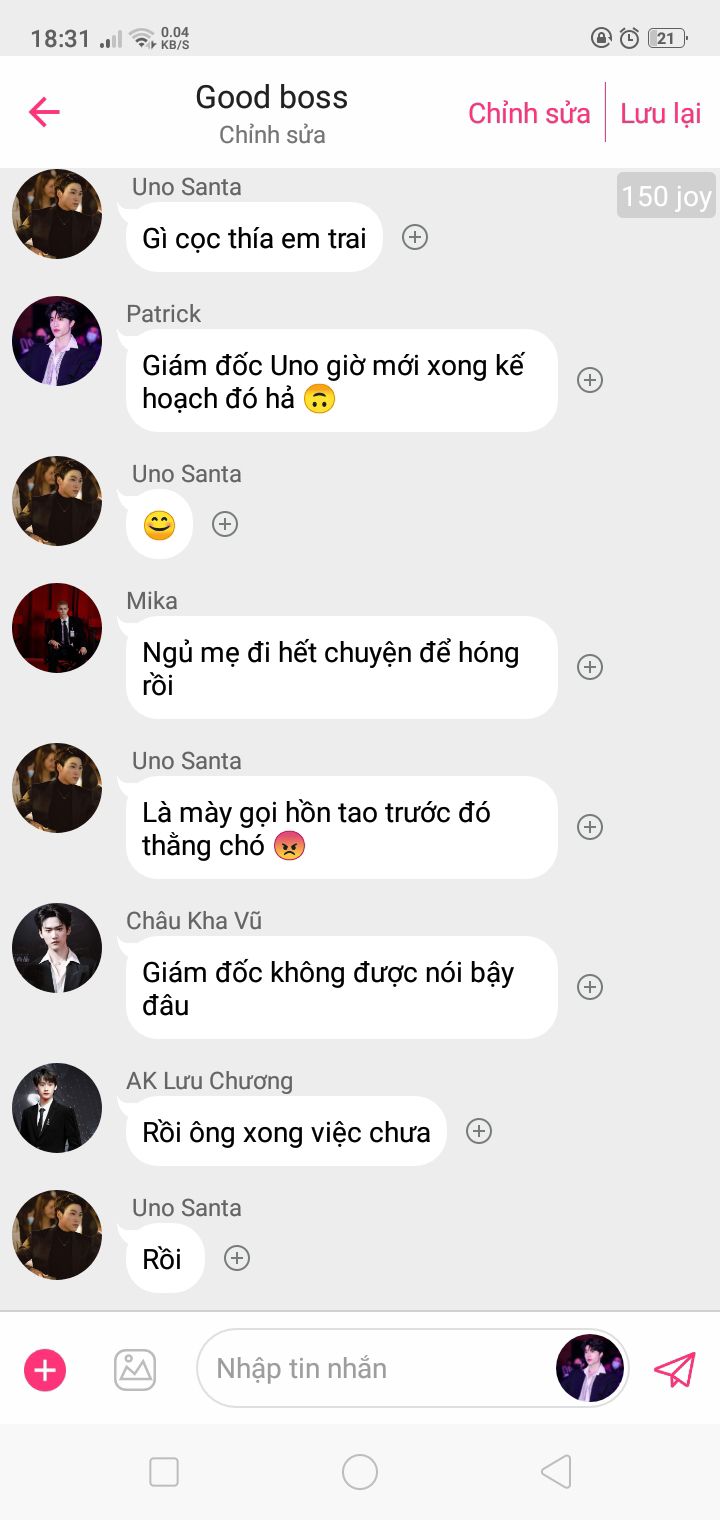
Task: Change sender via avatar in message box
Action: click(x=590, y=1368)
